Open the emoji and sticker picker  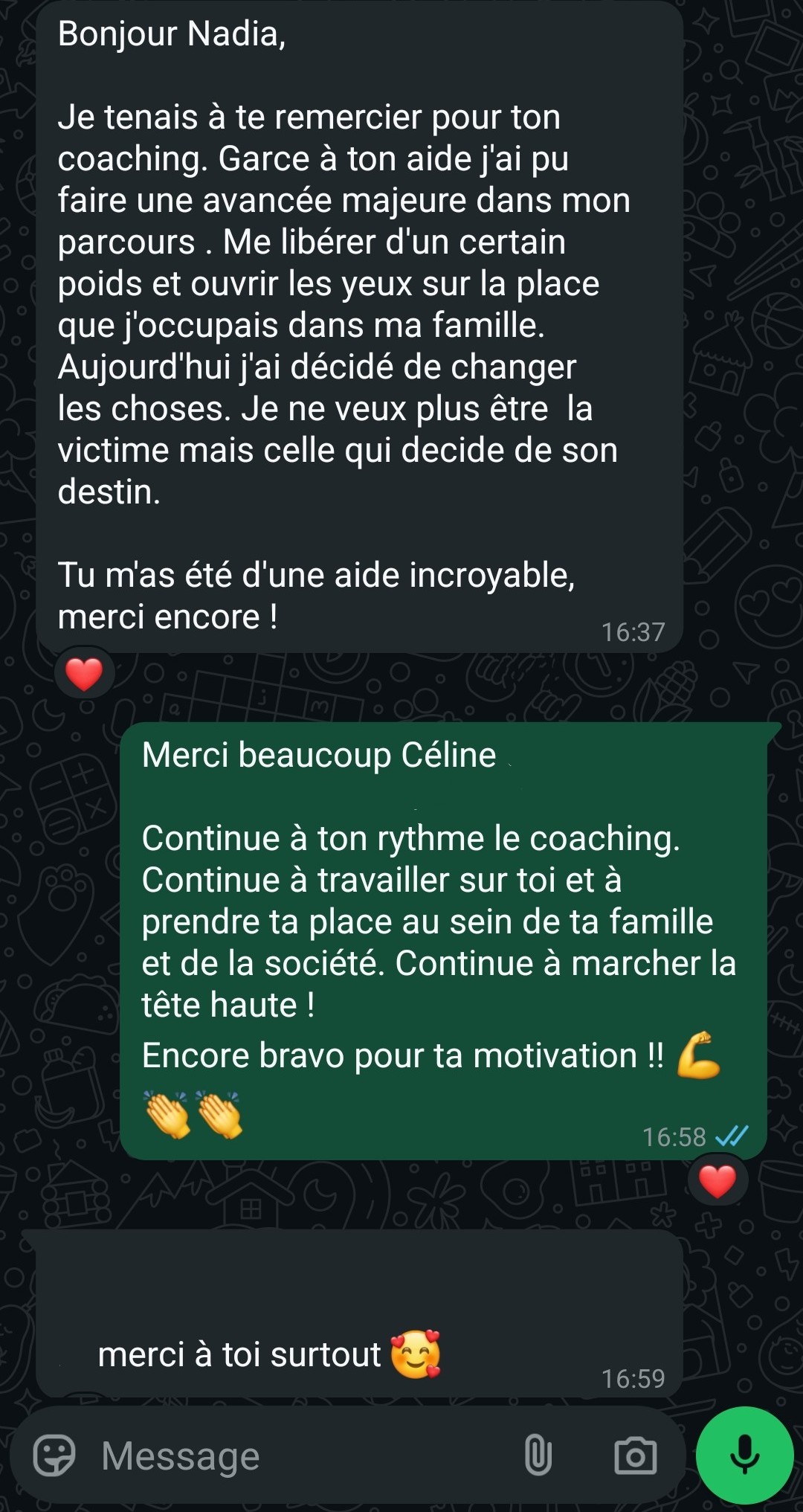click(54, 1455)
